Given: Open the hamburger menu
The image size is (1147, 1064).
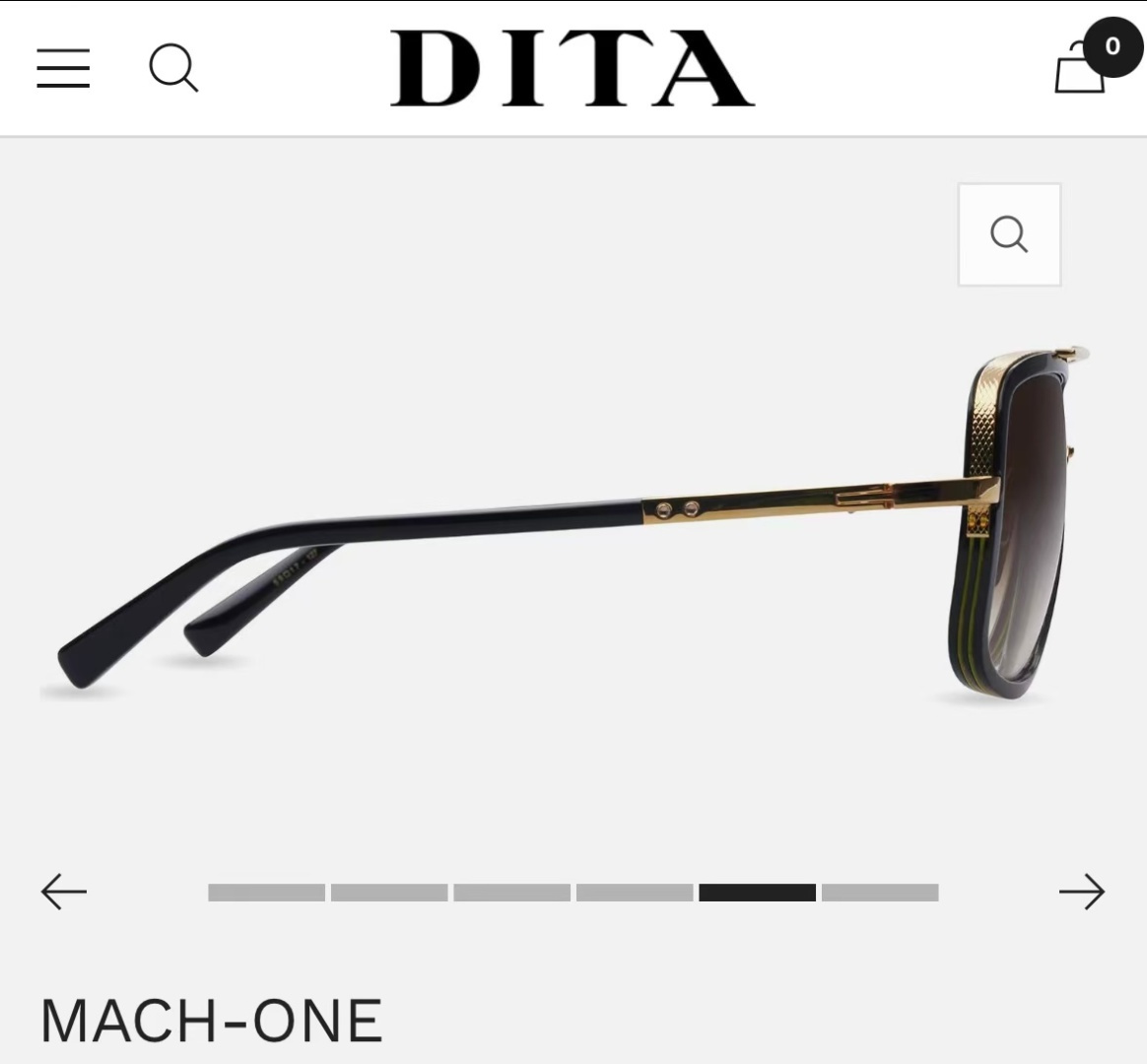Looking at the screenshot, I should click(x=63, y=68).
